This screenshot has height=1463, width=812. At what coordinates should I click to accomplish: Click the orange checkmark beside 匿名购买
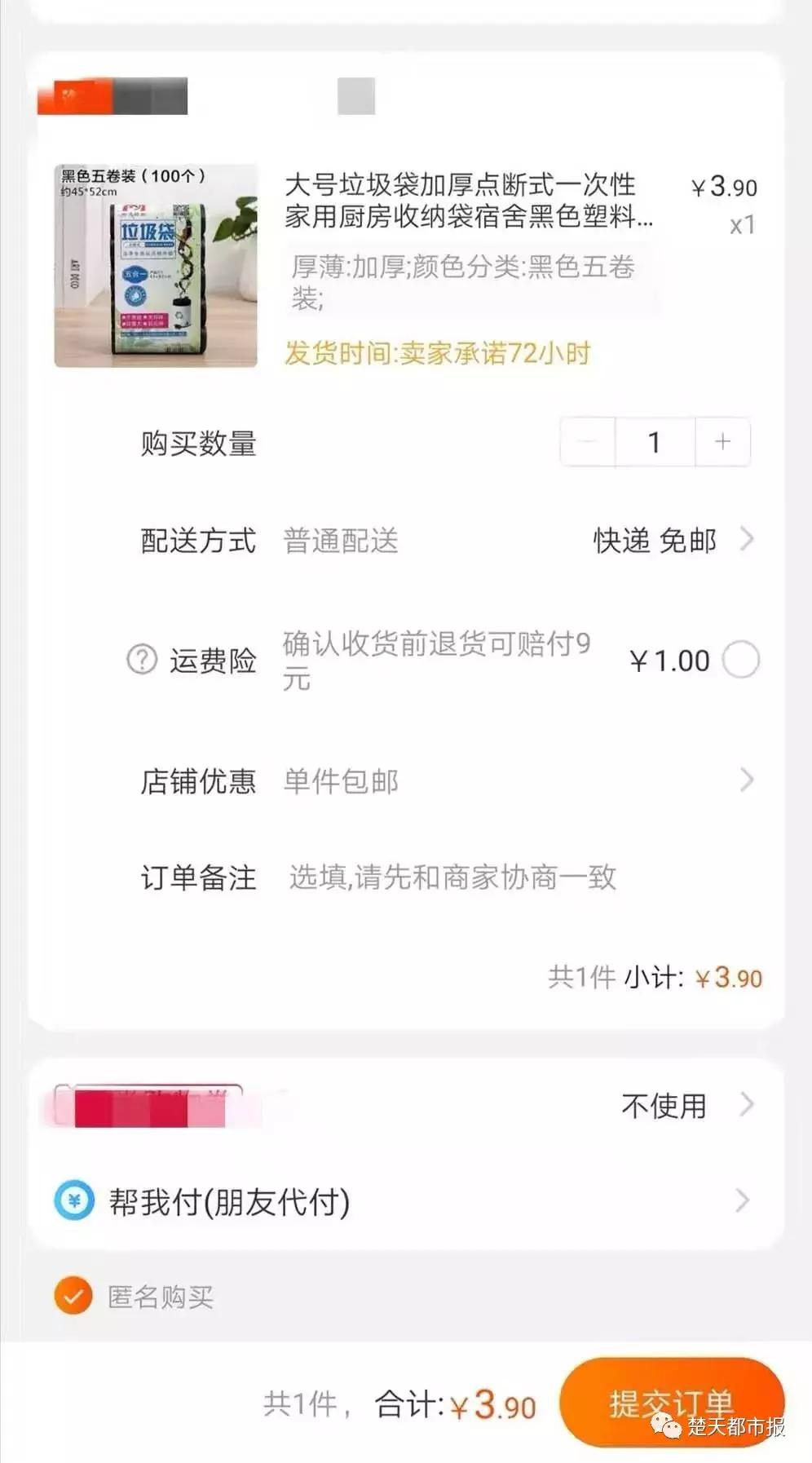point(72,1296)
